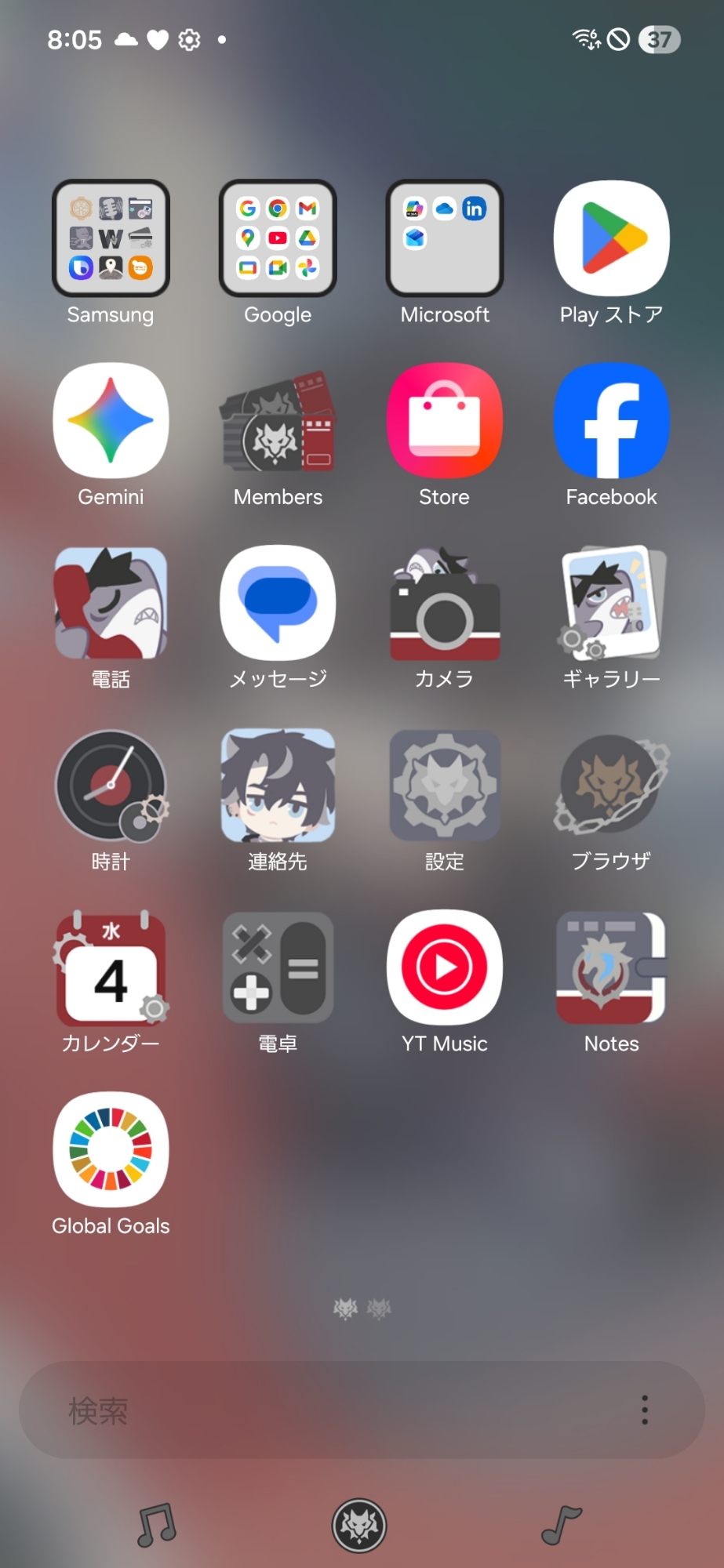Open the Microsoft folder

[445, 238]
